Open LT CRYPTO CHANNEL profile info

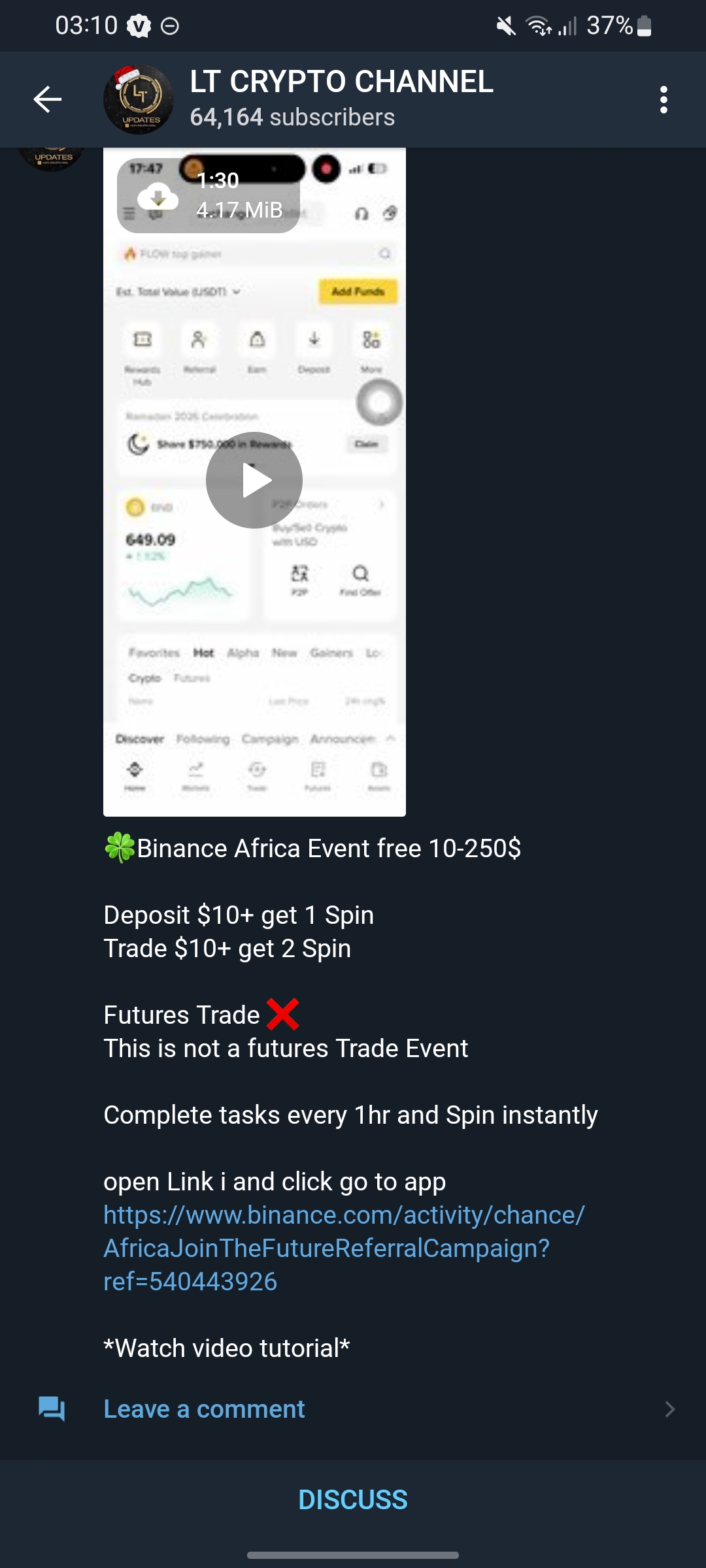[340, 98]
